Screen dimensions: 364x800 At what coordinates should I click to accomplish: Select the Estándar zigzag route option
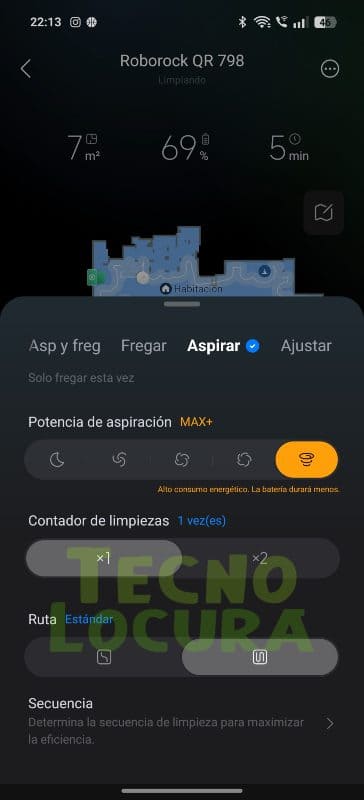pos(260,658)
